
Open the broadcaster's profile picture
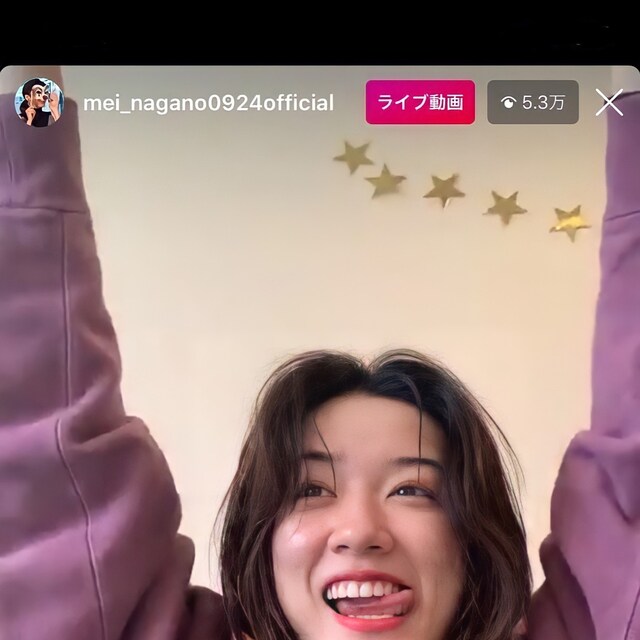tap(39, 102)
